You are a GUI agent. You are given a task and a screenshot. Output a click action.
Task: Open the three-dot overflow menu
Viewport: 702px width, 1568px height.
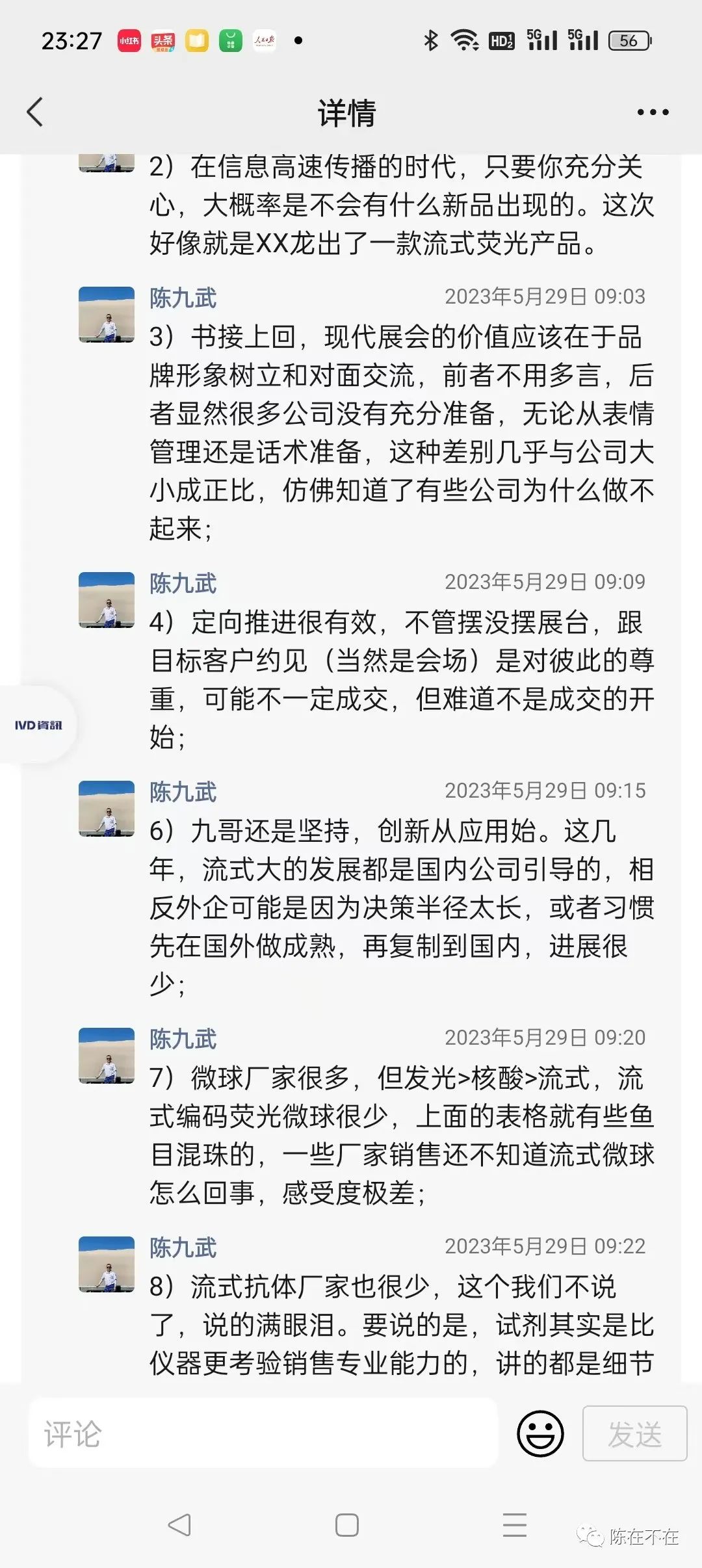(x=653, y=112)
